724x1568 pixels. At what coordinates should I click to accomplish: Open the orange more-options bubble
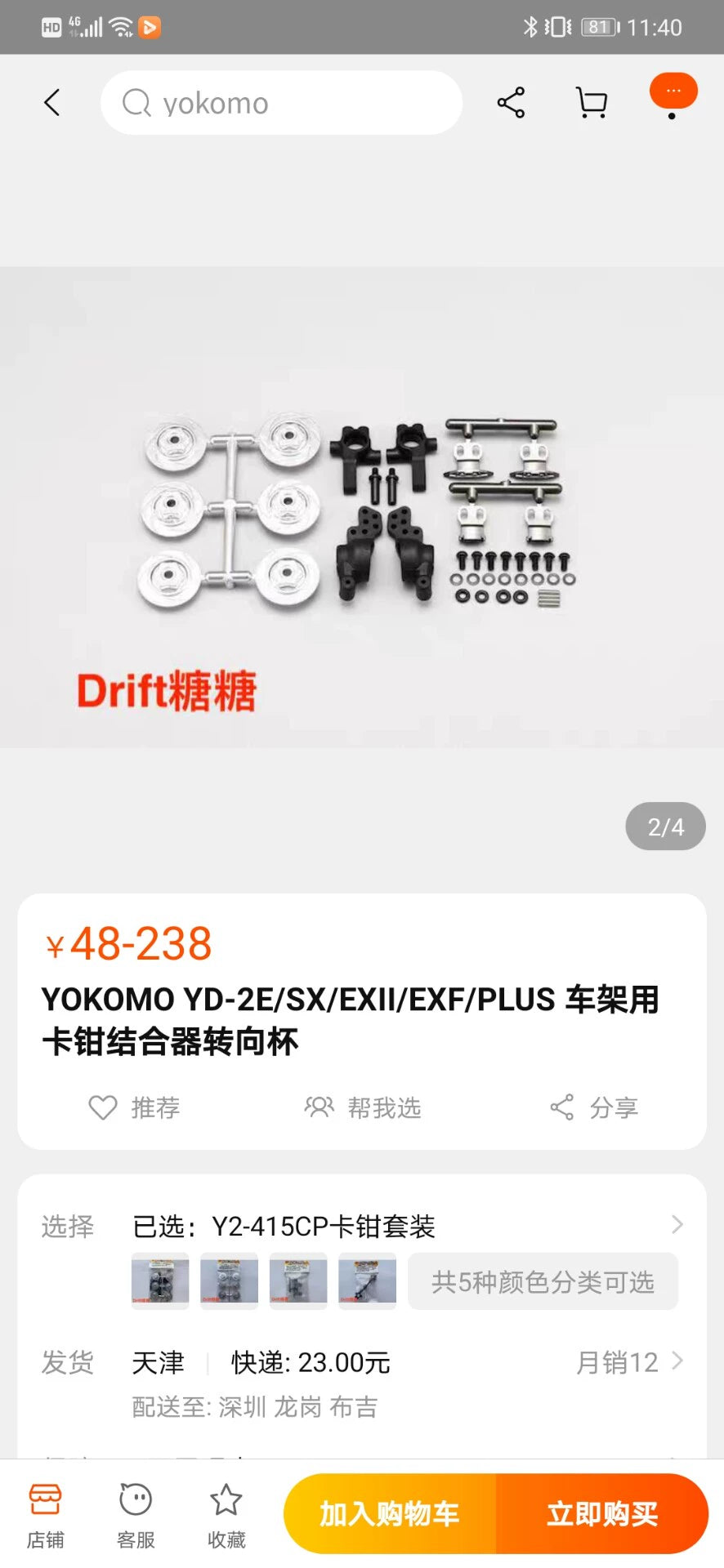pyautogui.click(x=673, y=91)
